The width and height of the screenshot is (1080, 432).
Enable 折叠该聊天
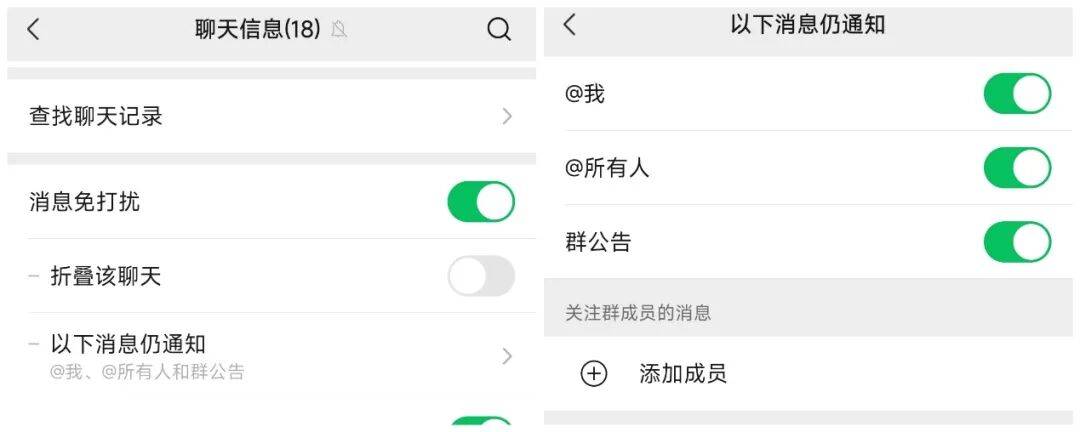pos(480,276)
